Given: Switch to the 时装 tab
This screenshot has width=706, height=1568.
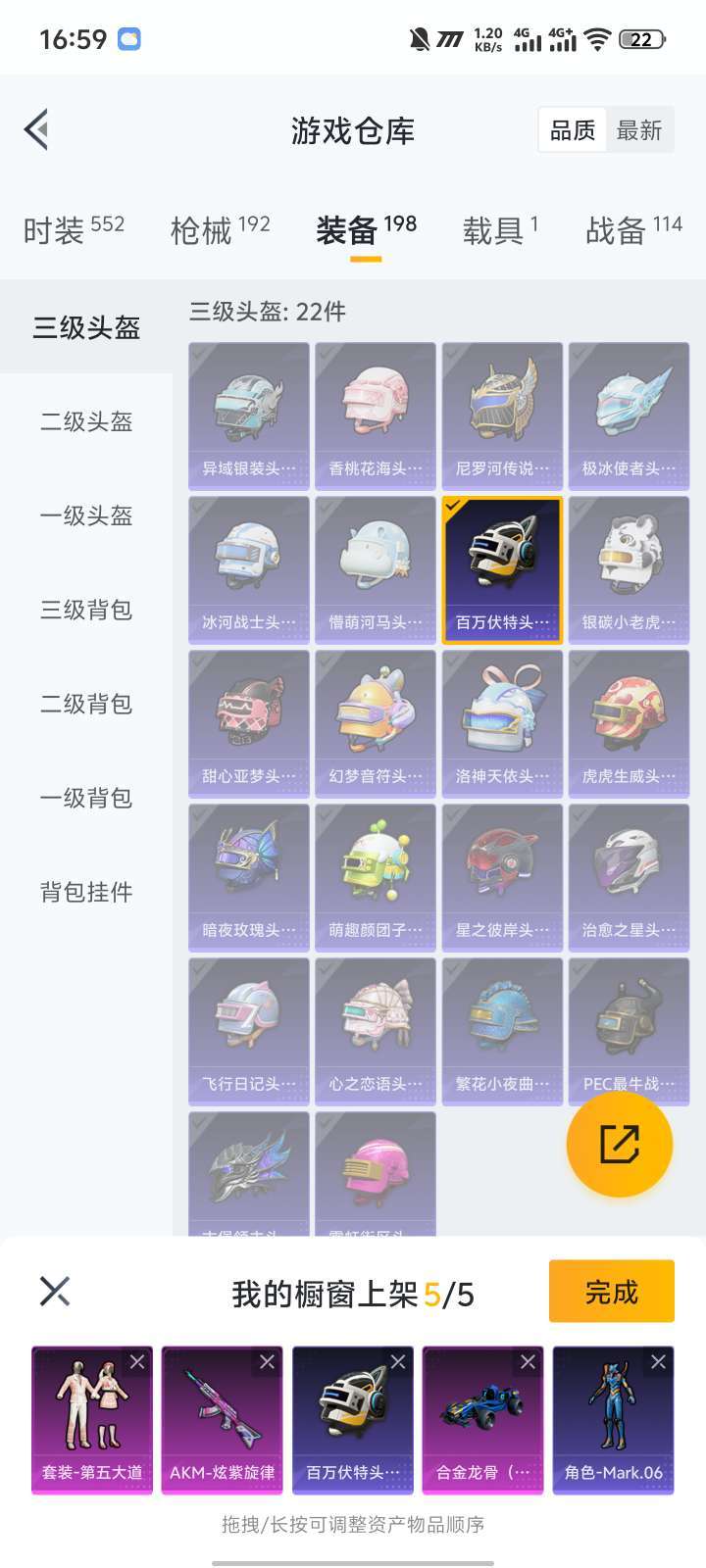Looking at the screenshot, I should point(74,230).
